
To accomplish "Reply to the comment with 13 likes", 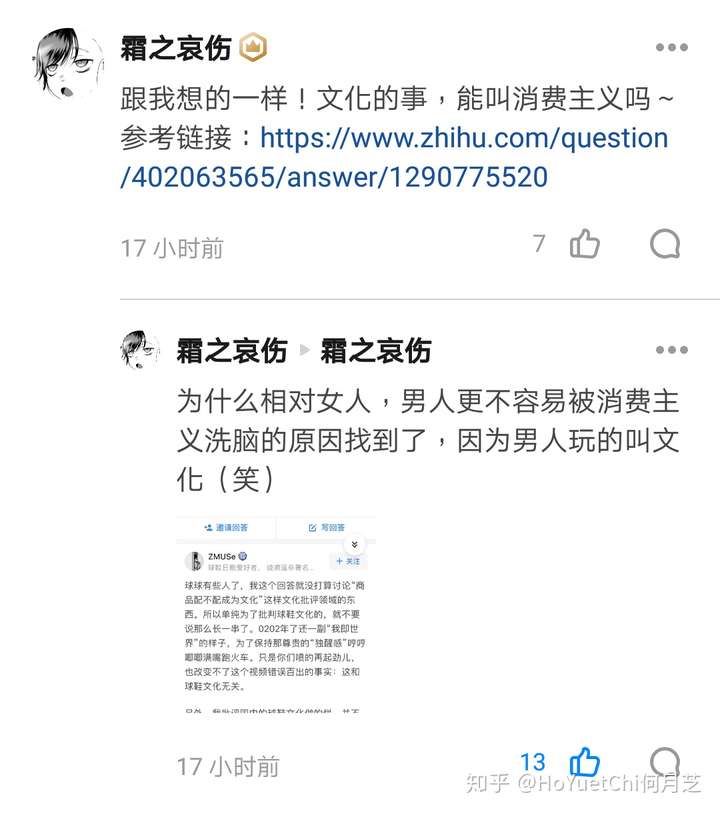I will click(665, 763).
